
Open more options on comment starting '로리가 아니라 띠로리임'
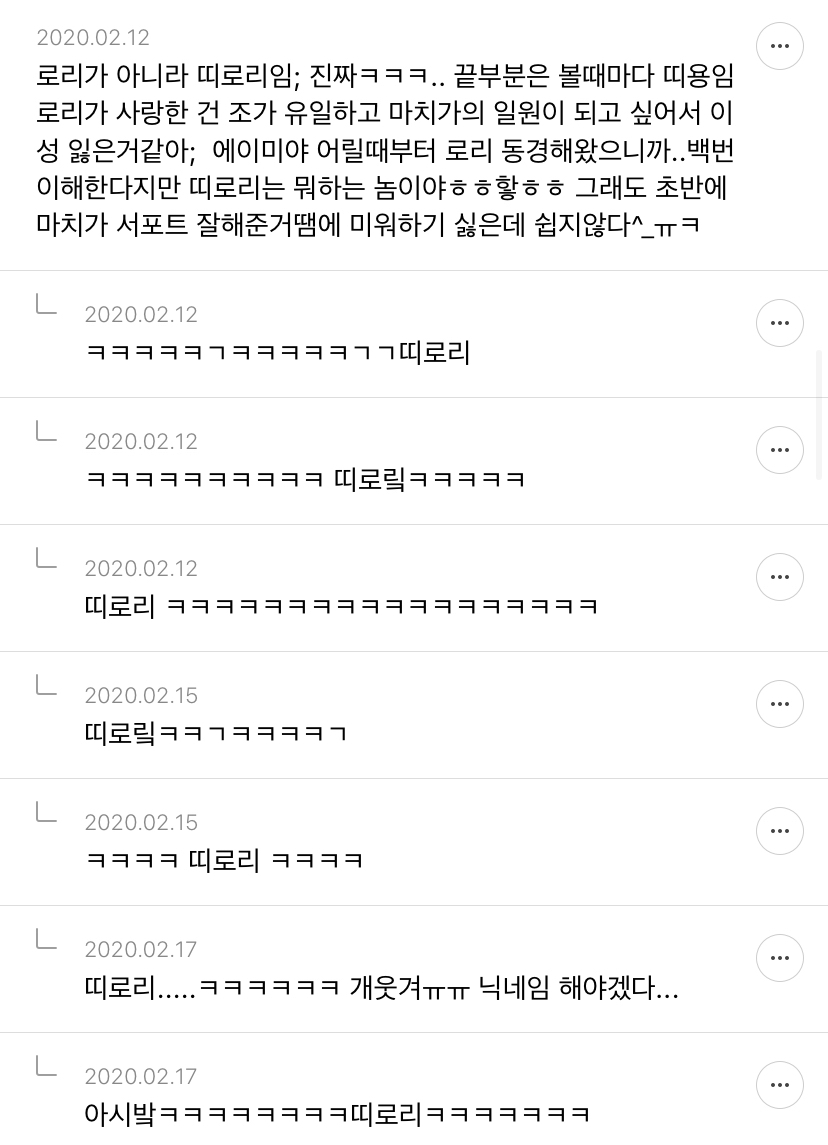[780, 46]
